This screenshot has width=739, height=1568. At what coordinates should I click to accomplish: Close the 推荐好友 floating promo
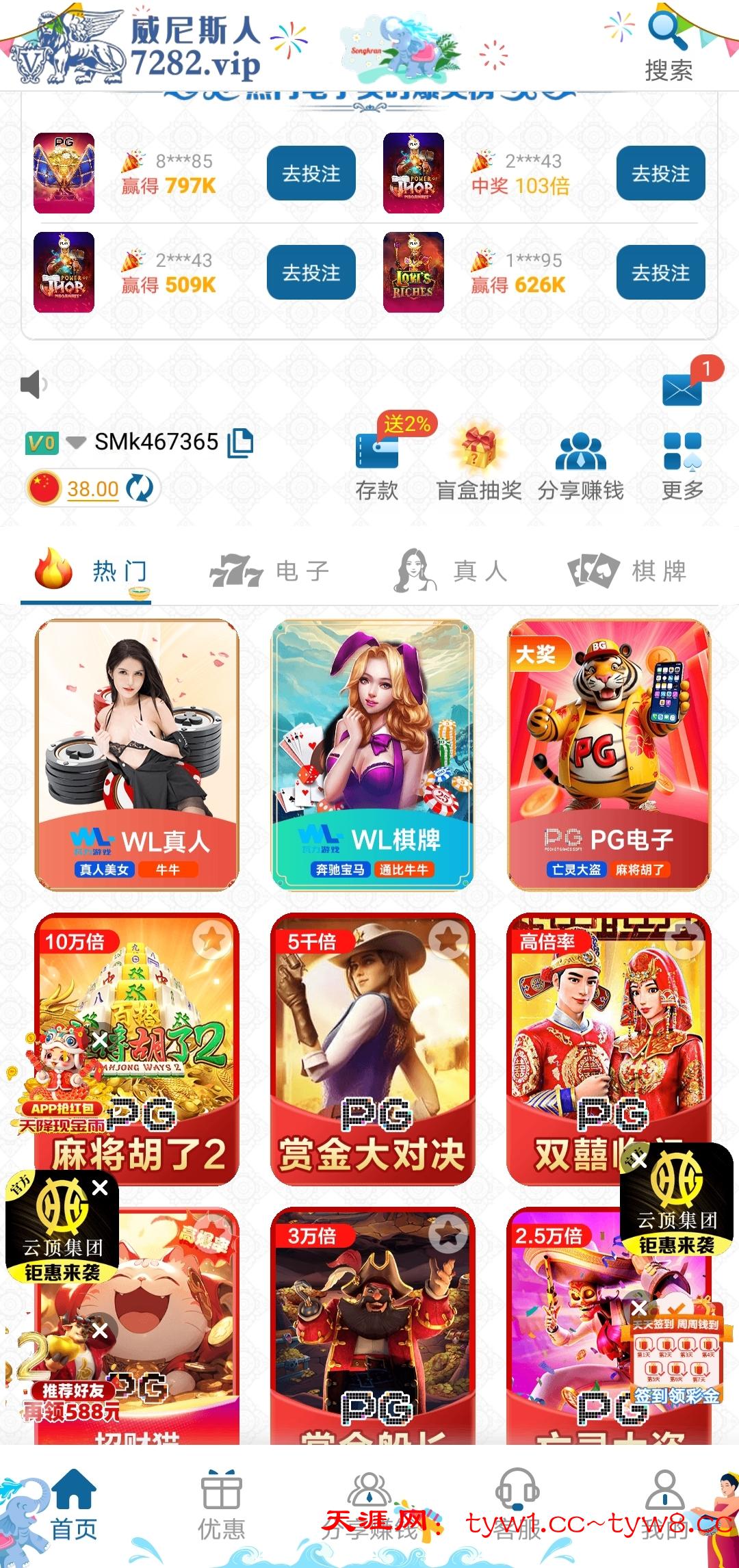pyautogui.click(x=100, y=1331)
